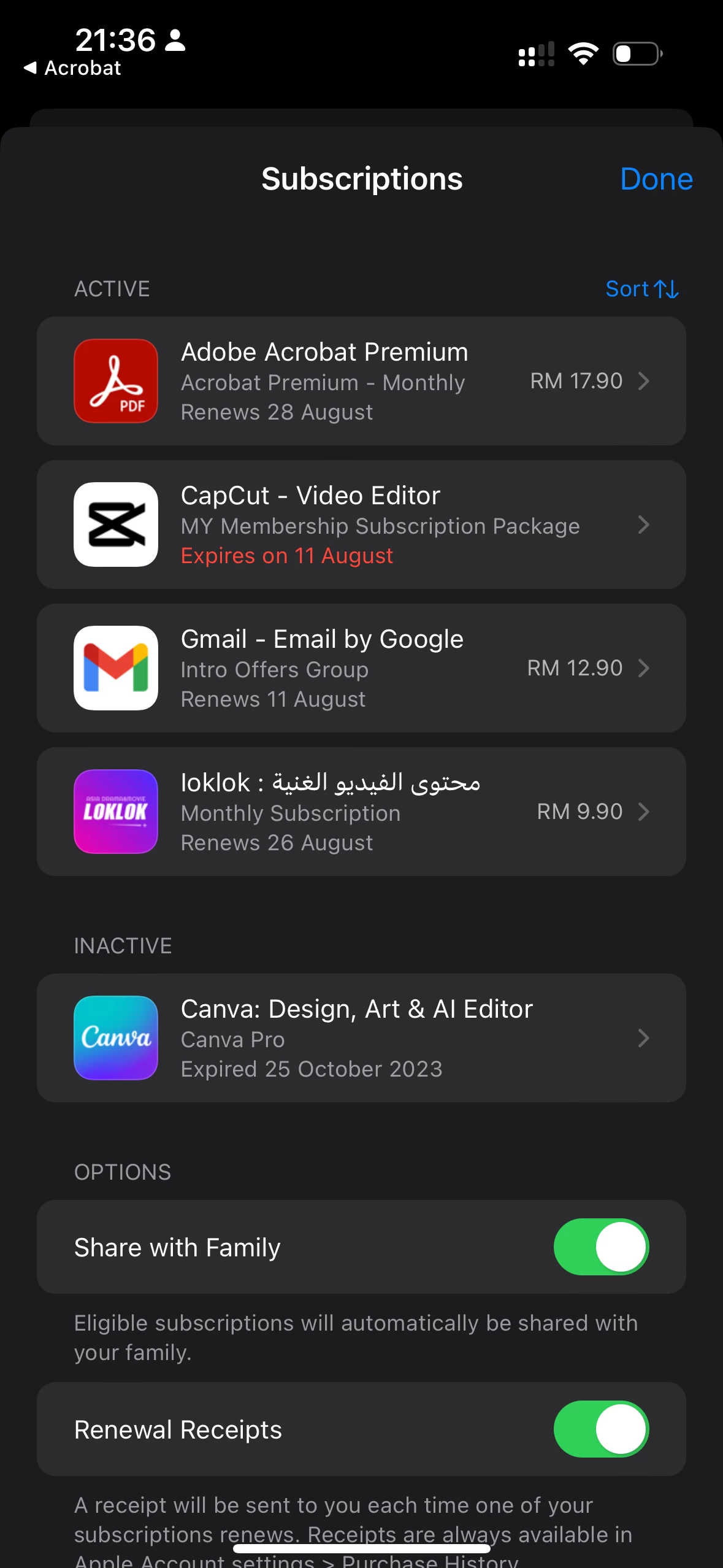Disable the Renewal Receipts switch

pos(601,1429)
